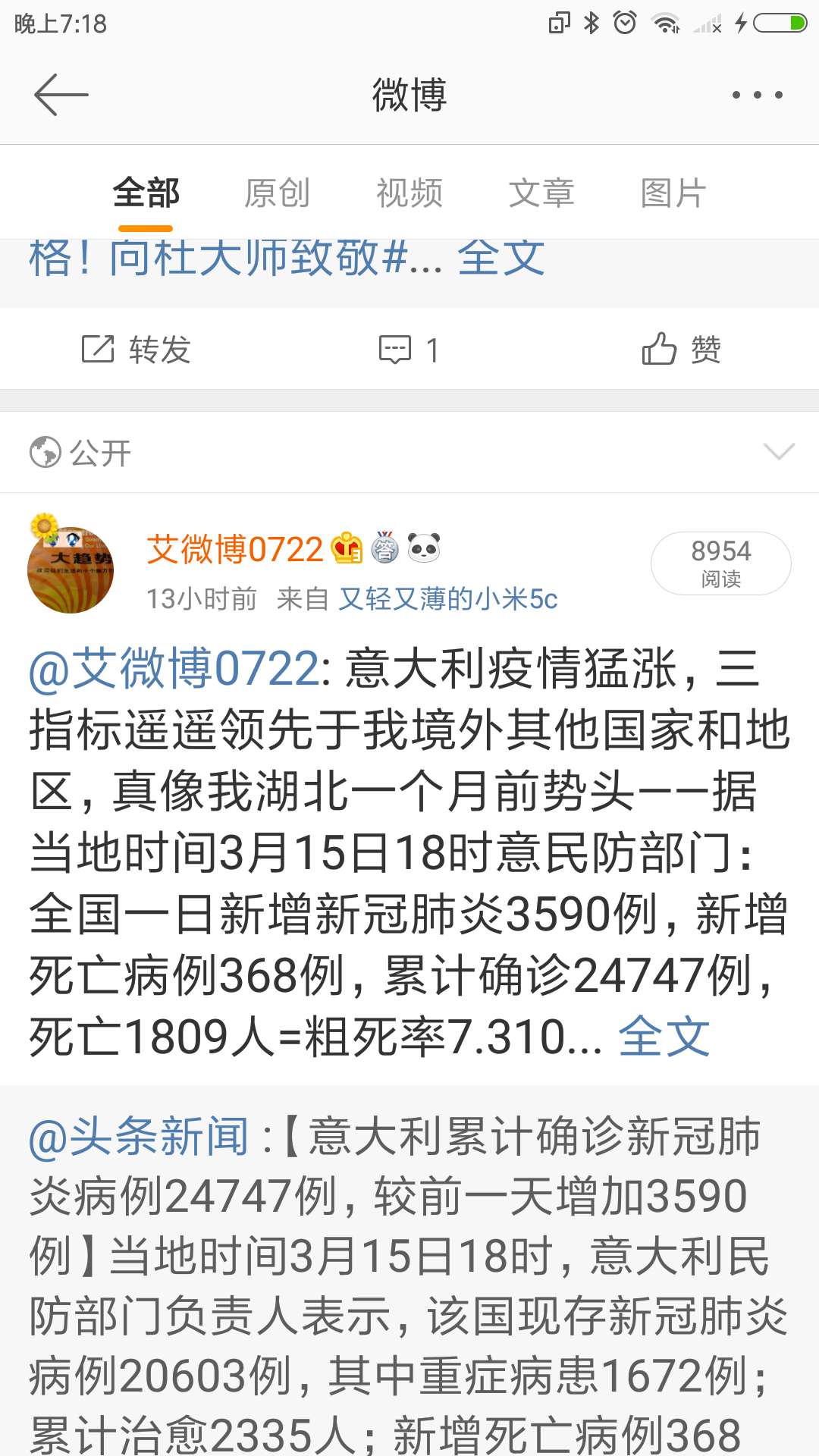This screenshot has height=1456, width=819.
Task: Switch to the 原创 tab
Action: 277,193
